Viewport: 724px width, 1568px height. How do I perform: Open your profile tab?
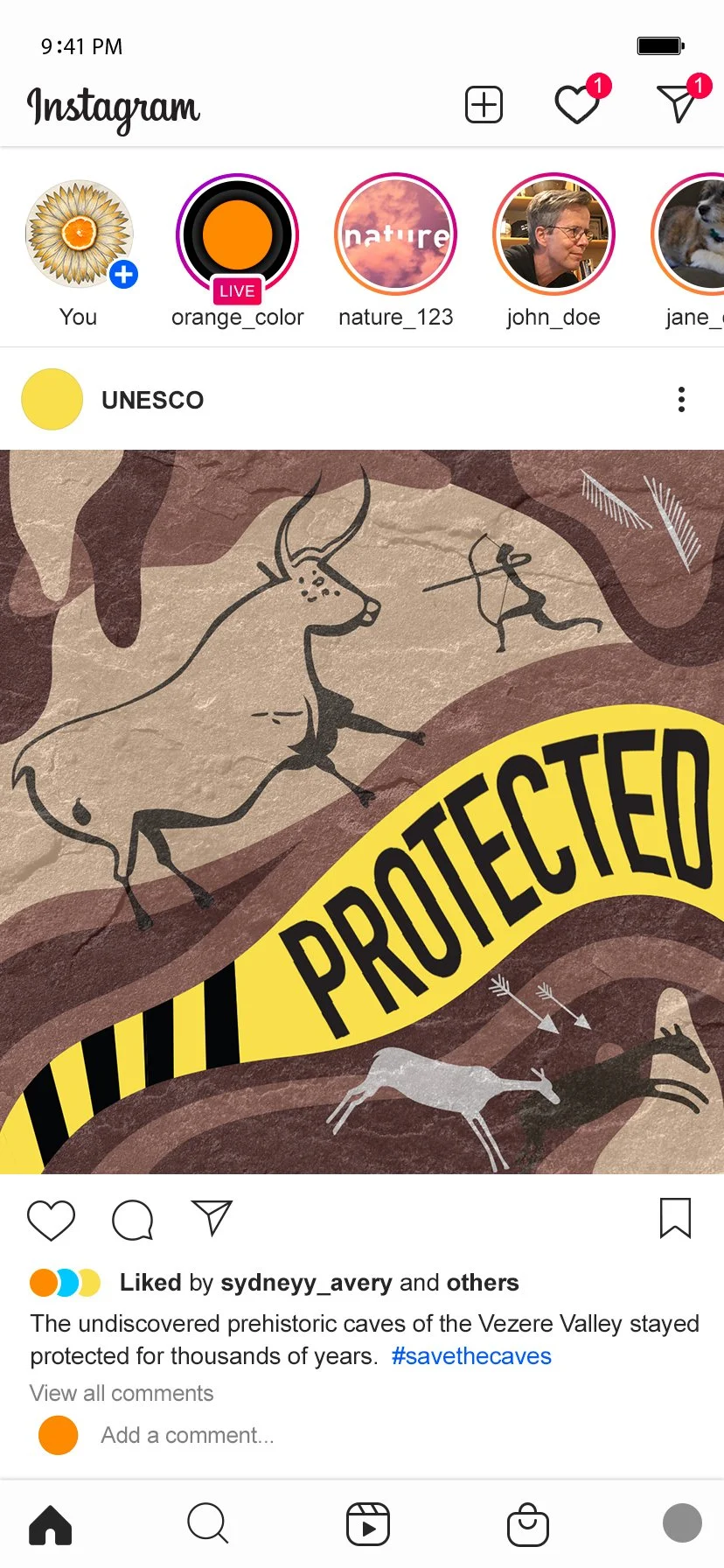click(682, 1523)
